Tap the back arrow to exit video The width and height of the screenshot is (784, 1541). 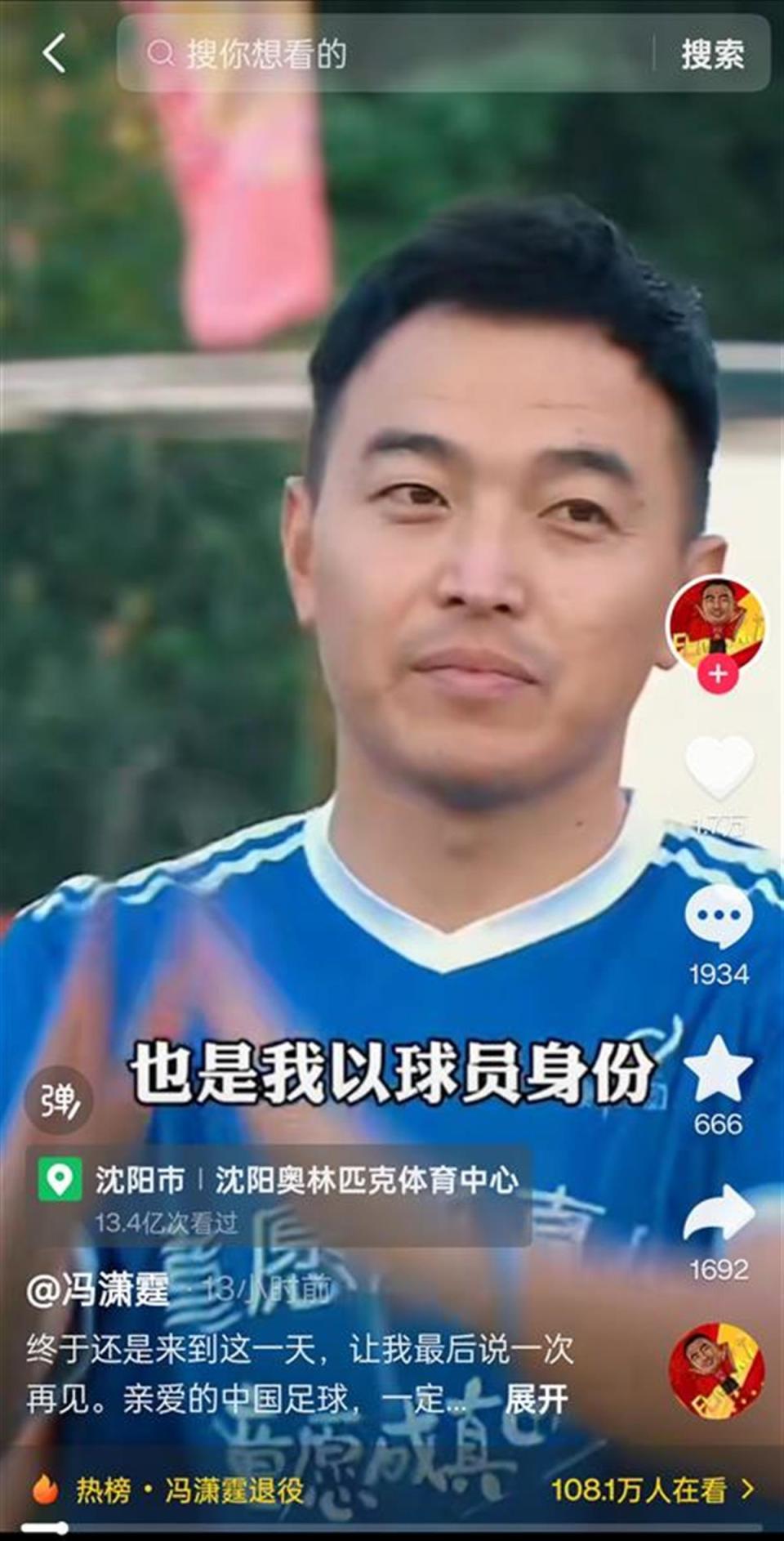point(53,54)
